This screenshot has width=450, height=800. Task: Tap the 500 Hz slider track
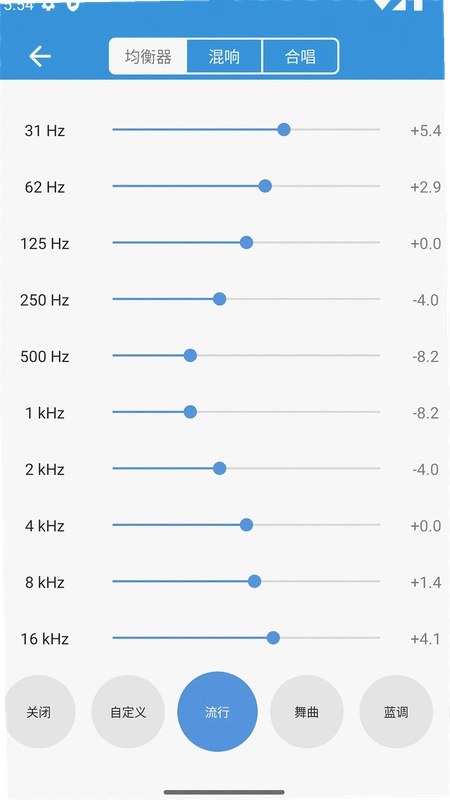click(x=246, y=355)
